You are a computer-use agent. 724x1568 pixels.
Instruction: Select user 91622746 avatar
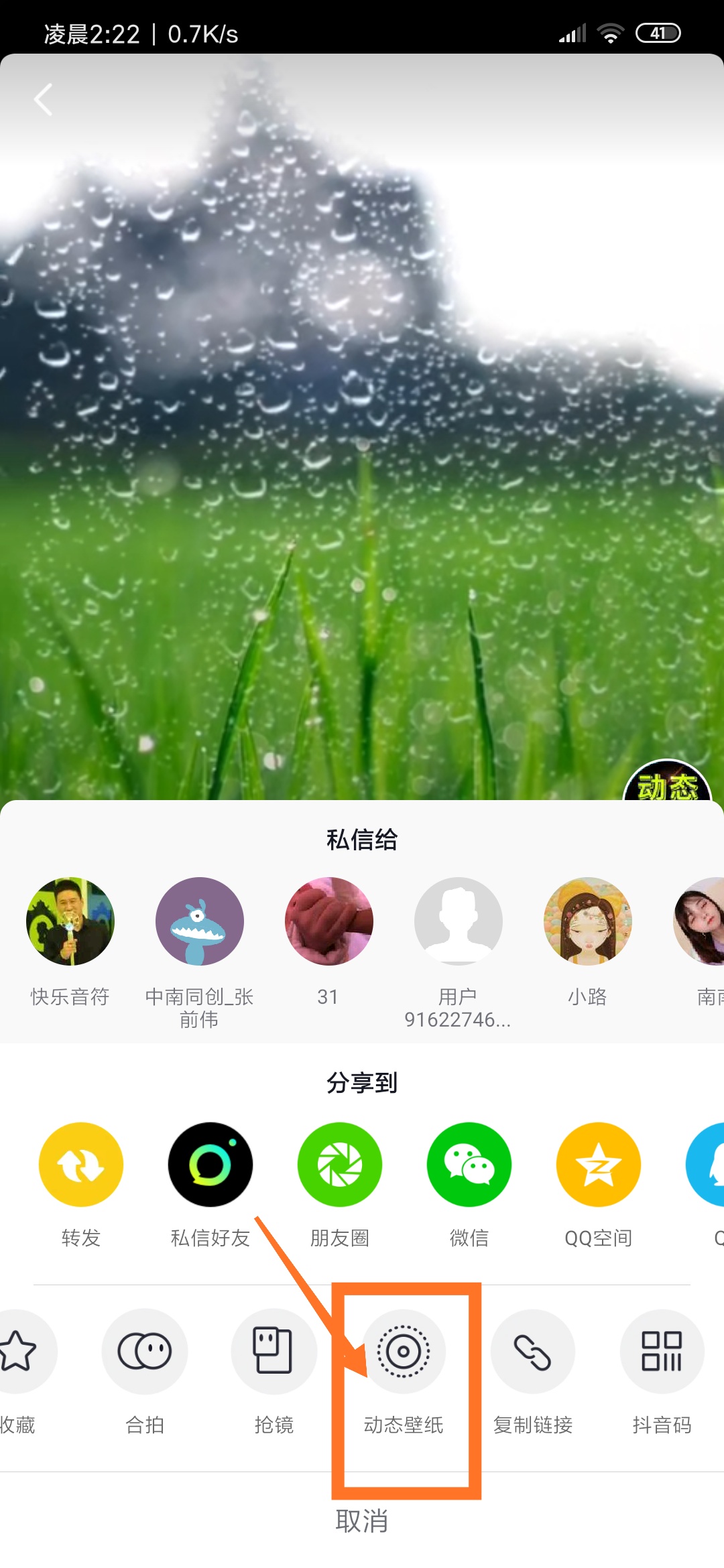[459, 921]
